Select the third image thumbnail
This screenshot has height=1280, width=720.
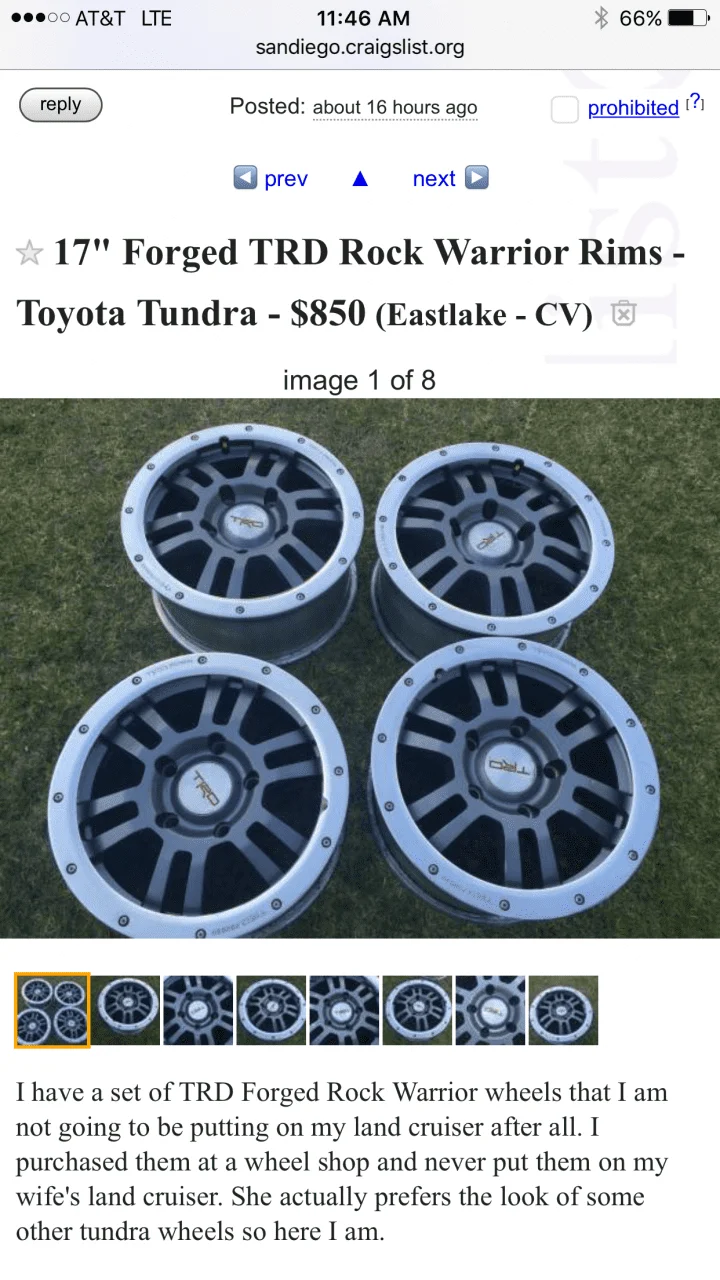point(198,1010)
